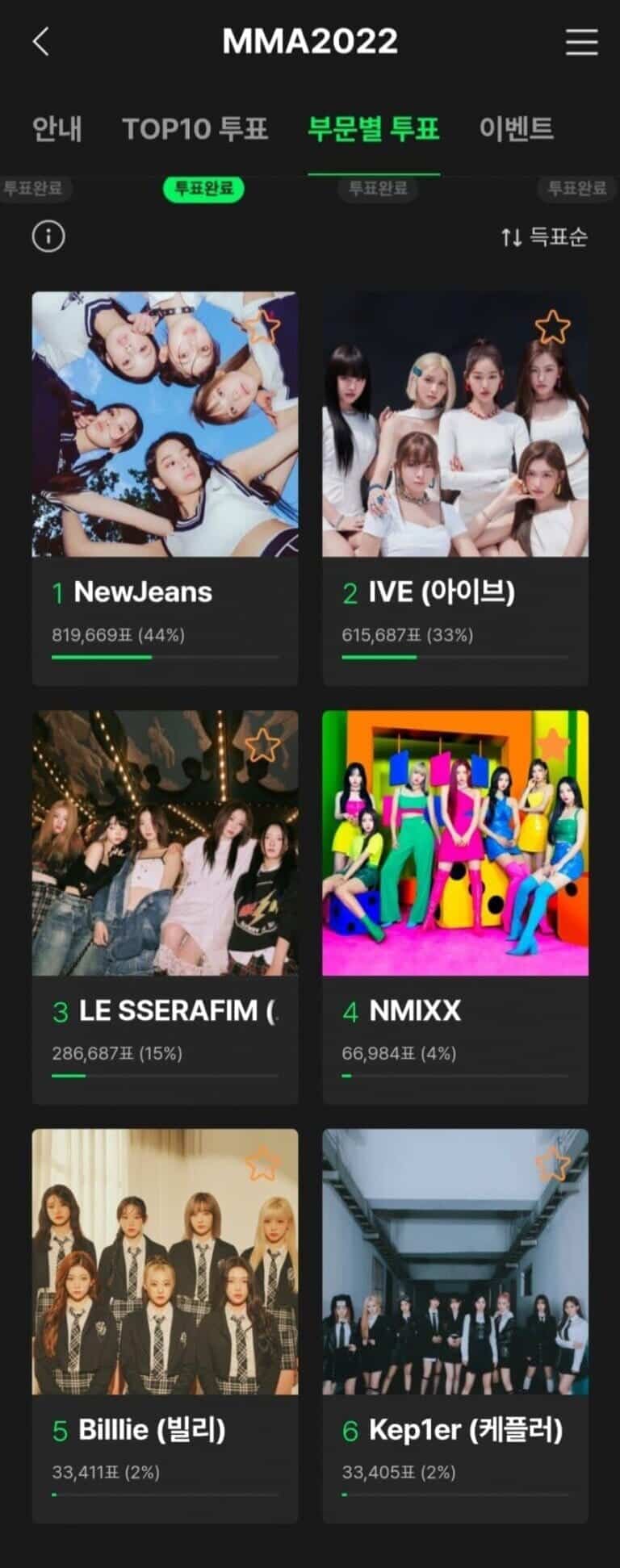Open the NewJeans card
620x1568 pixels.
click(165, 488)
